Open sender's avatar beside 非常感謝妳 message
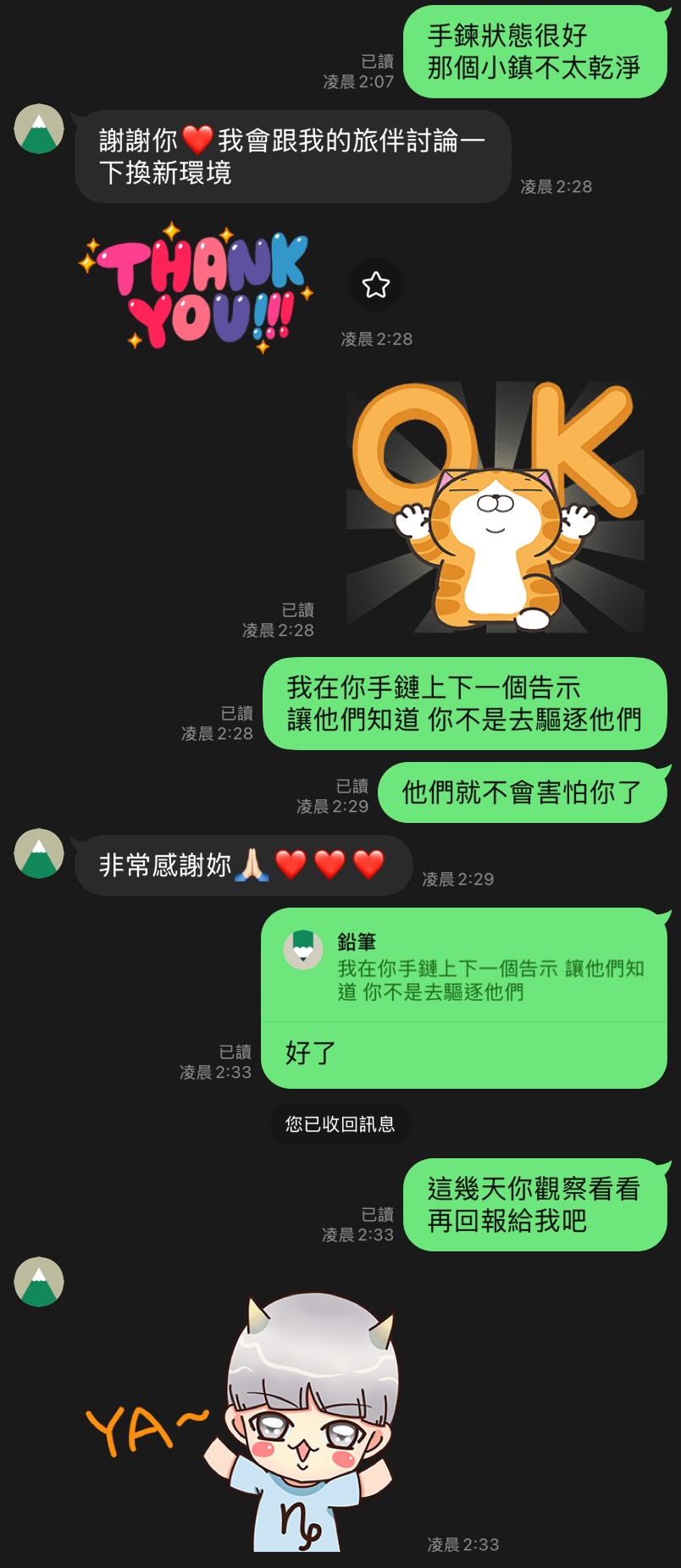The image size is (681, 1568). coord(39,853)
